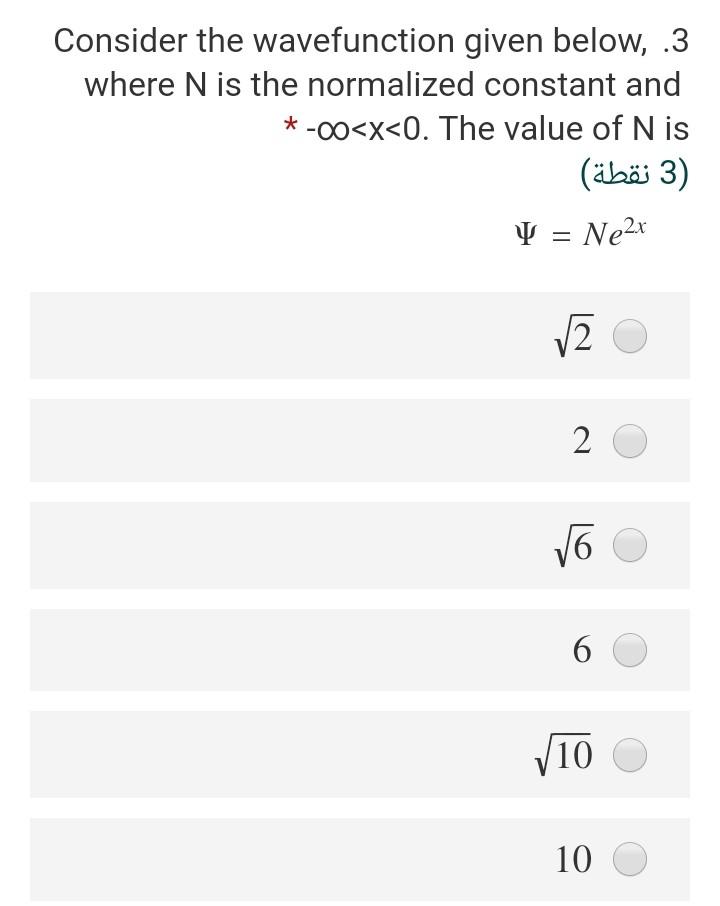This screenshot has width=720, height=906.
Task: Select the √2 radio button
Action: coord(630,337)
